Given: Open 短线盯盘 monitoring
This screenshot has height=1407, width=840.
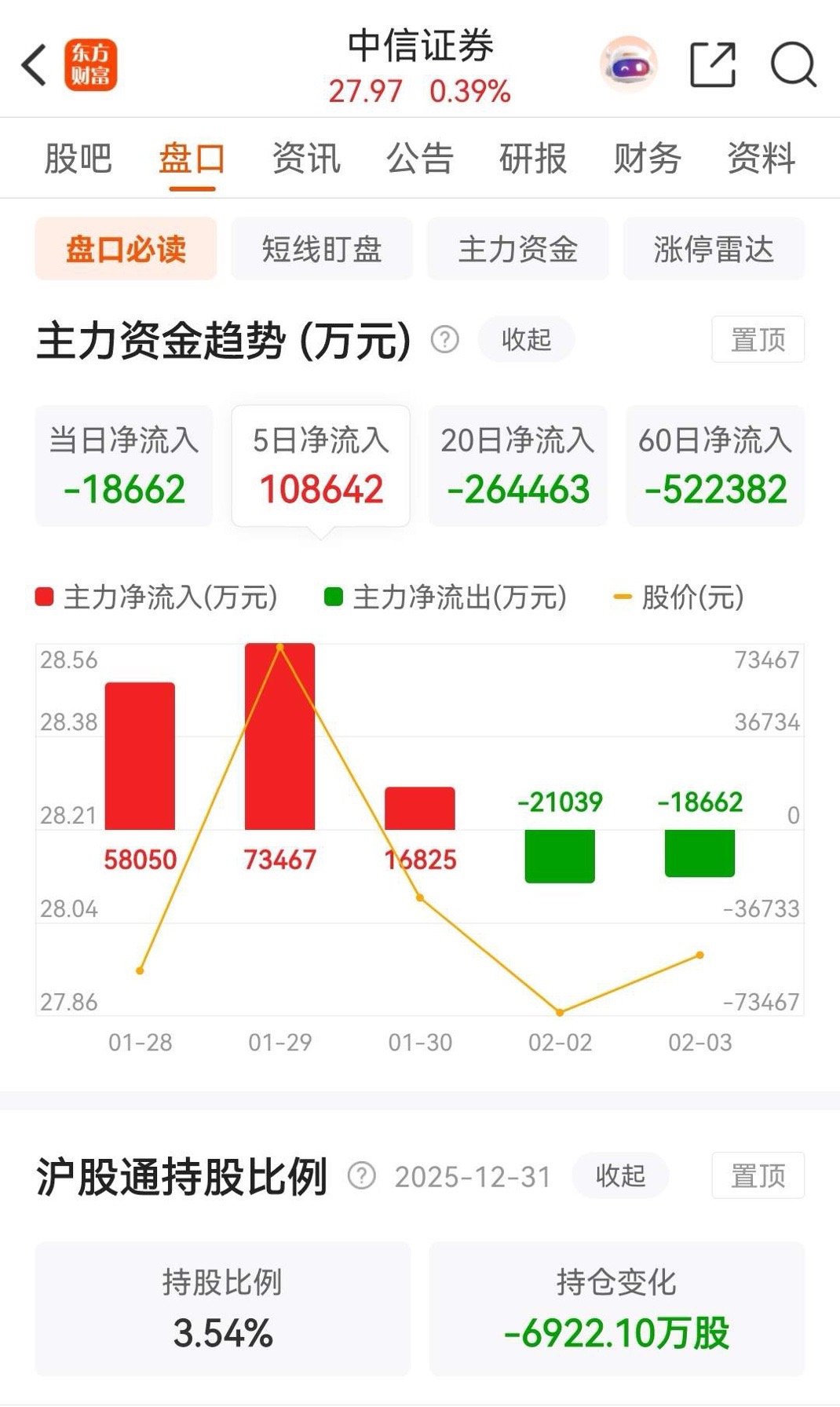Looking at the screenshot, I should 320,248.
